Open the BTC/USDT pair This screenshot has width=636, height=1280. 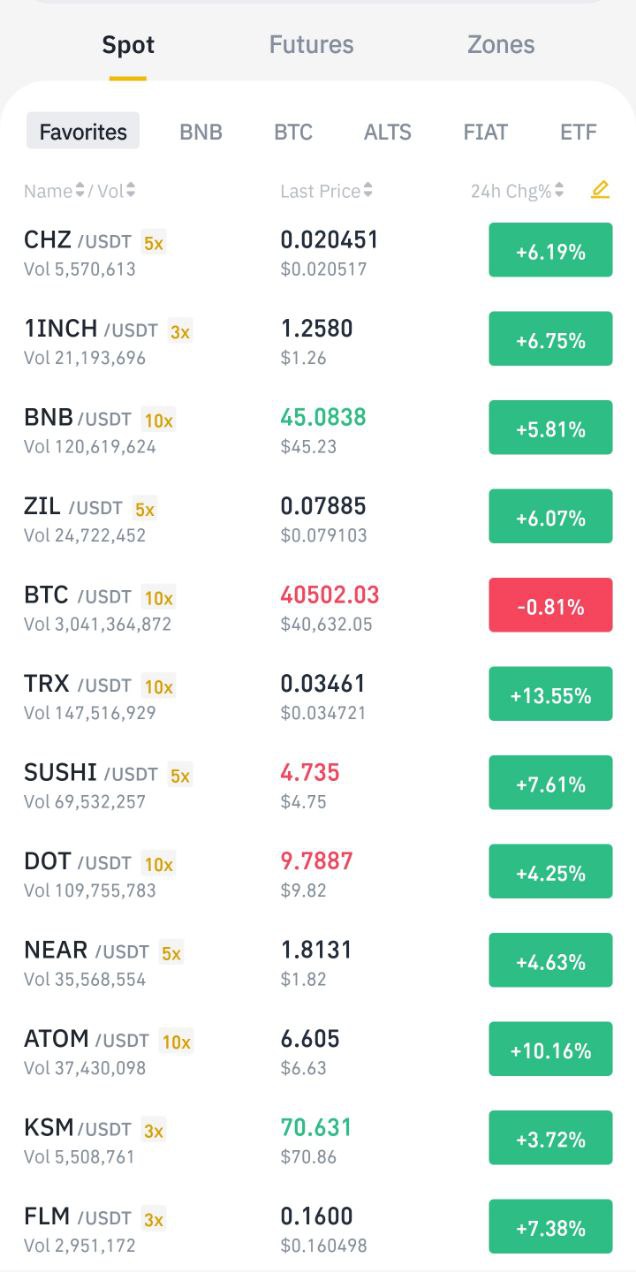point(318,609)
